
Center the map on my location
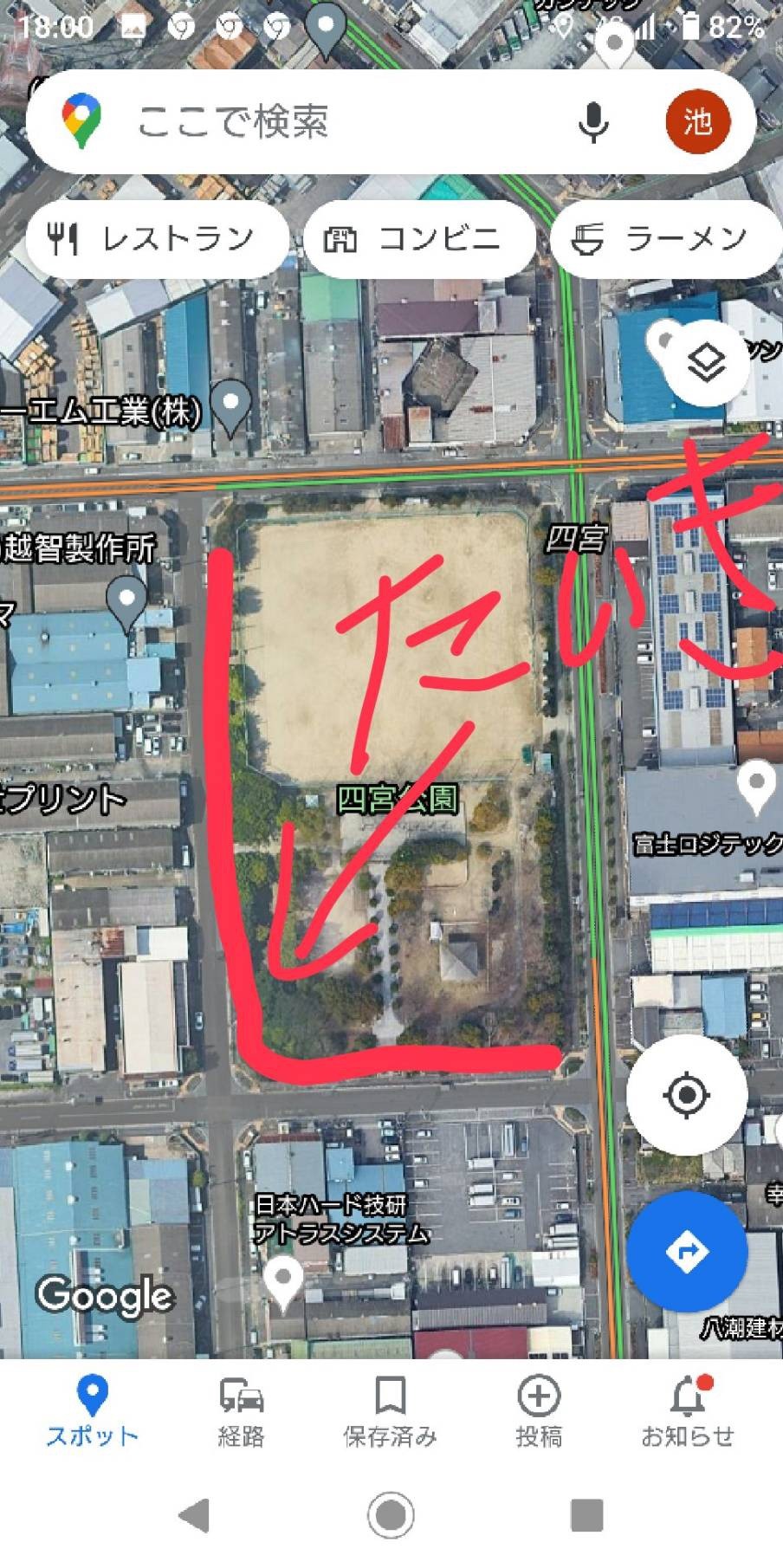[687, 1095]
